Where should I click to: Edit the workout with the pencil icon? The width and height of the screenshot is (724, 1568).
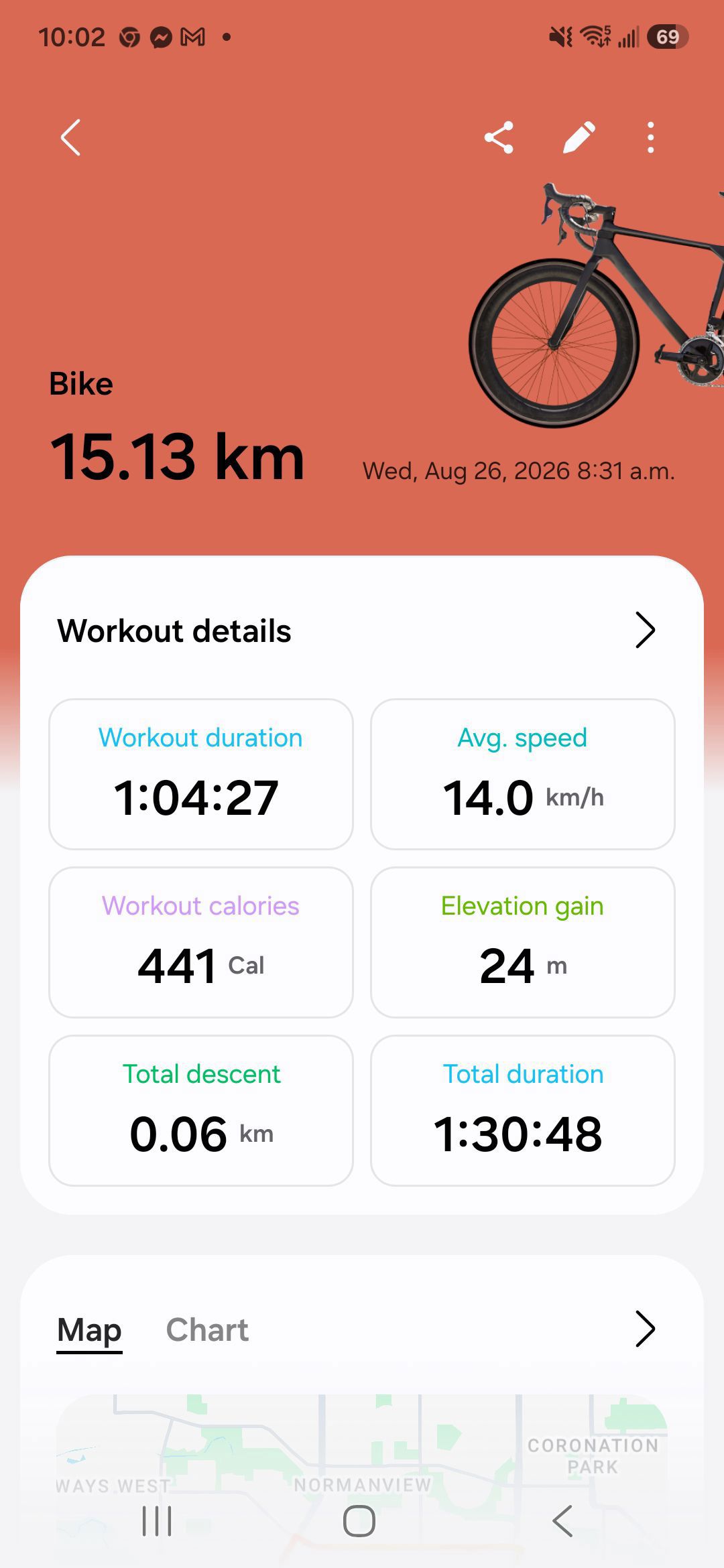pos(579,137)
